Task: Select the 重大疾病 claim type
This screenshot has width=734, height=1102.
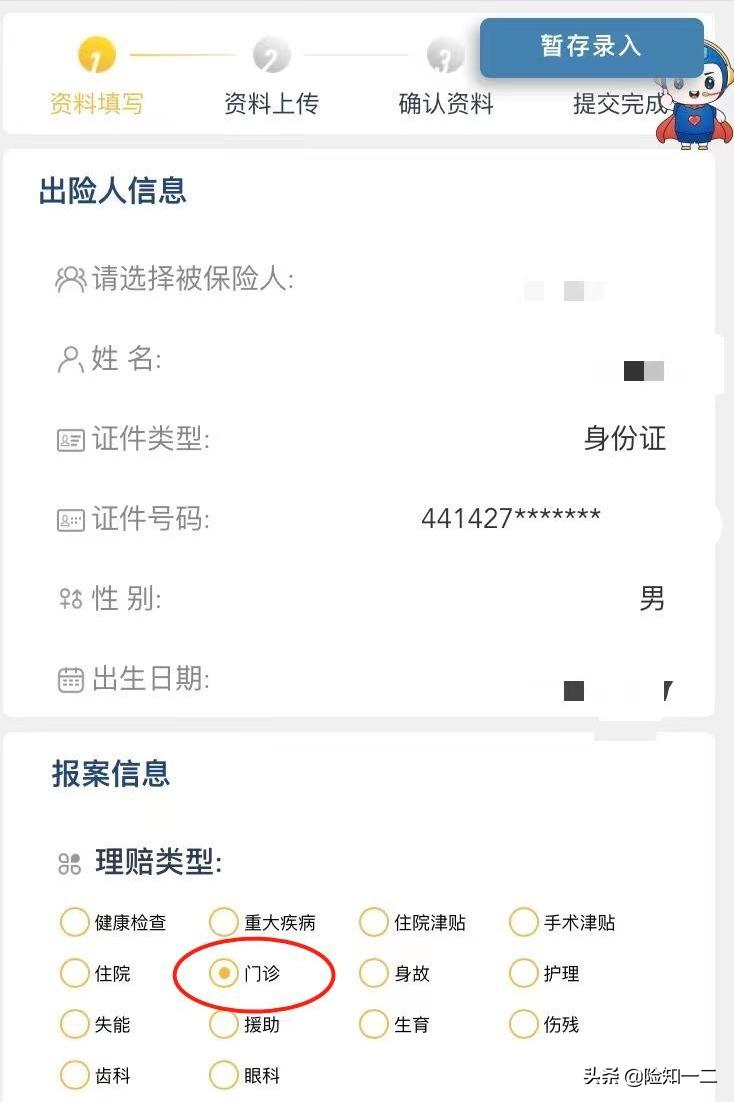Action: (x=222, y=922)
